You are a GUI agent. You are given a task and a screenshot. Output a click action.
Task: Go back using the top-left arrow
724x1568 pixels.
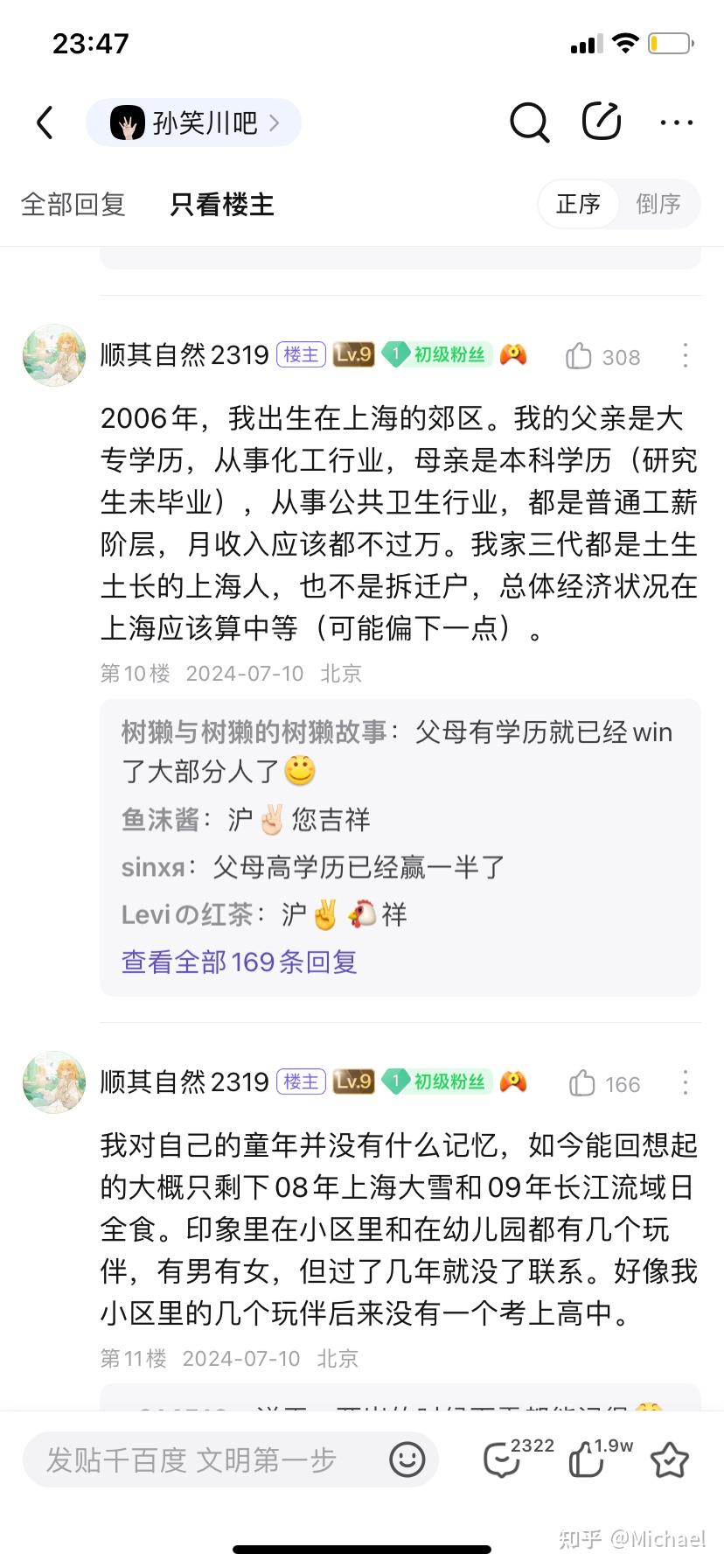[x=45, y=122]
